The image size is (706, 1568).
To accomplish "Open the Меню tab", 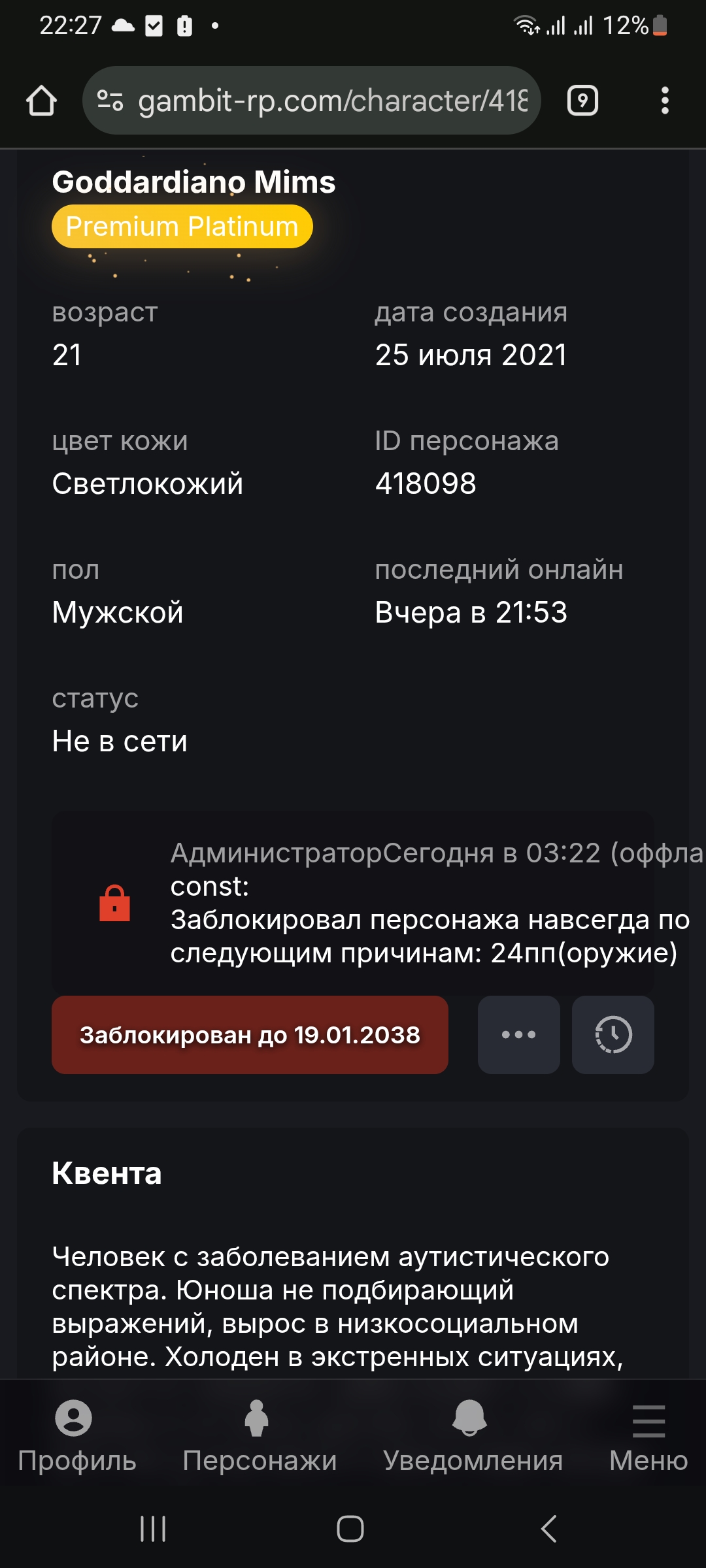I will [x=648, y=1436].
